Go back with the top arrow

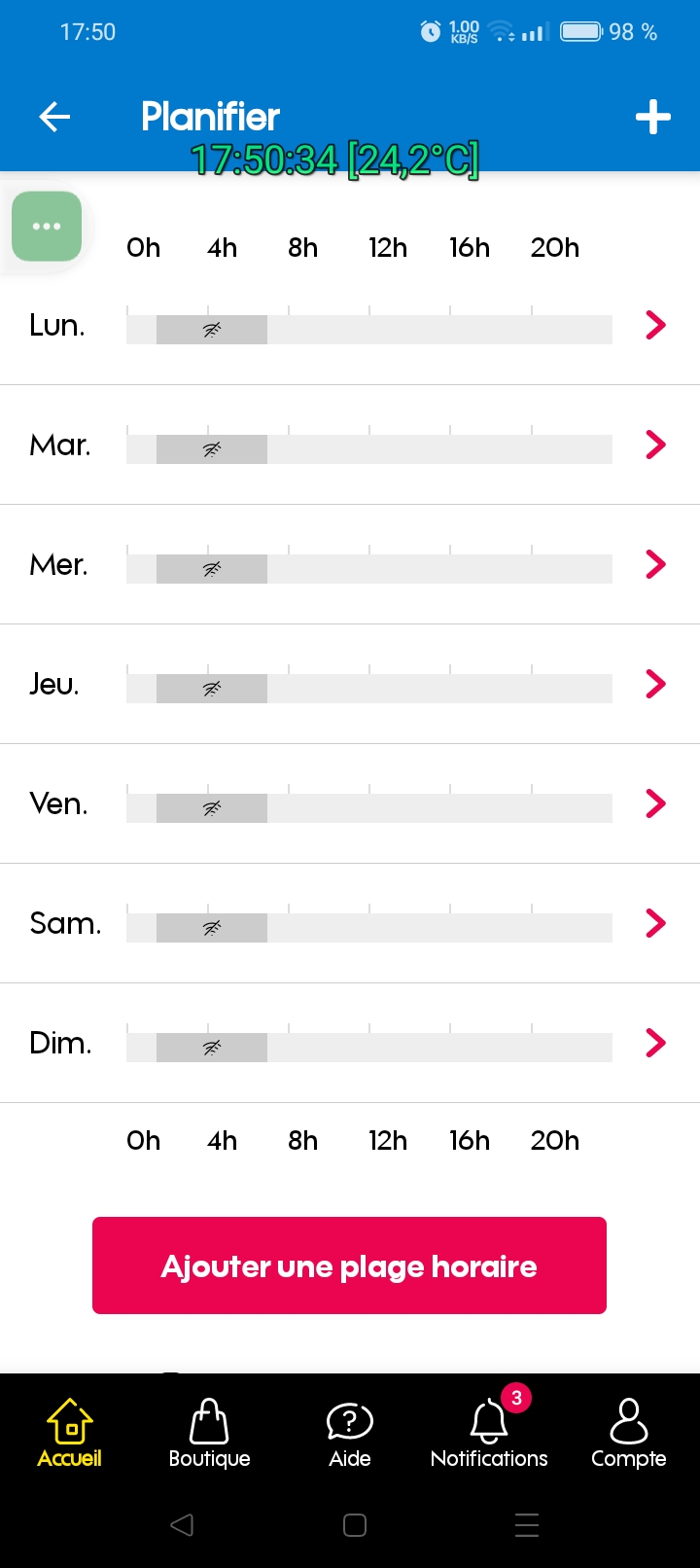(54, 118)
